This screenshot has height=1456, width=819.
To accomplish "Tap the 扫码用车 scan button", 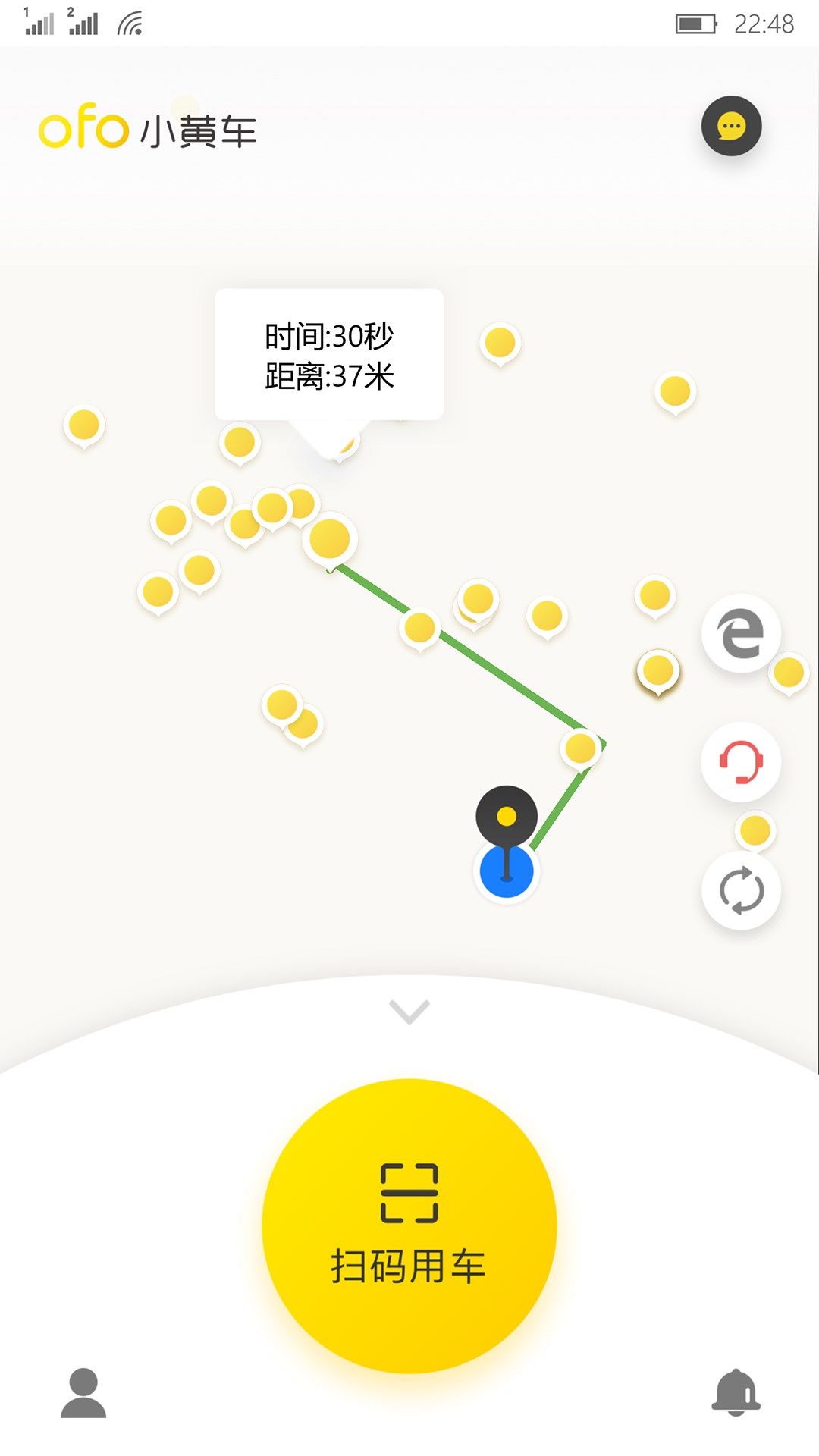I will tap(409, 1225).
